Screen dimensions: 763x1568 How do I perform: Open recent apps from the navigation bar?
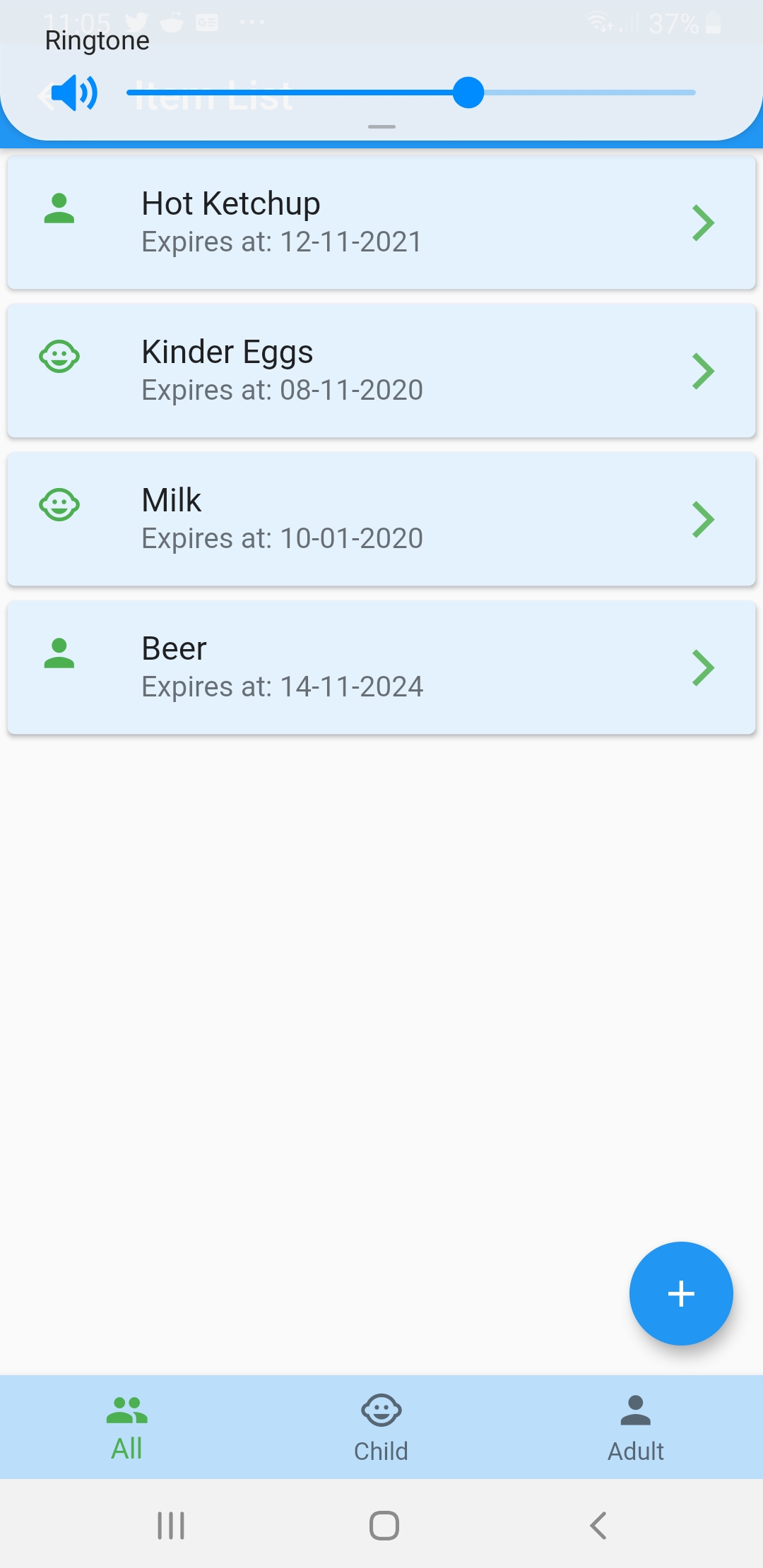pos(171,1525)
